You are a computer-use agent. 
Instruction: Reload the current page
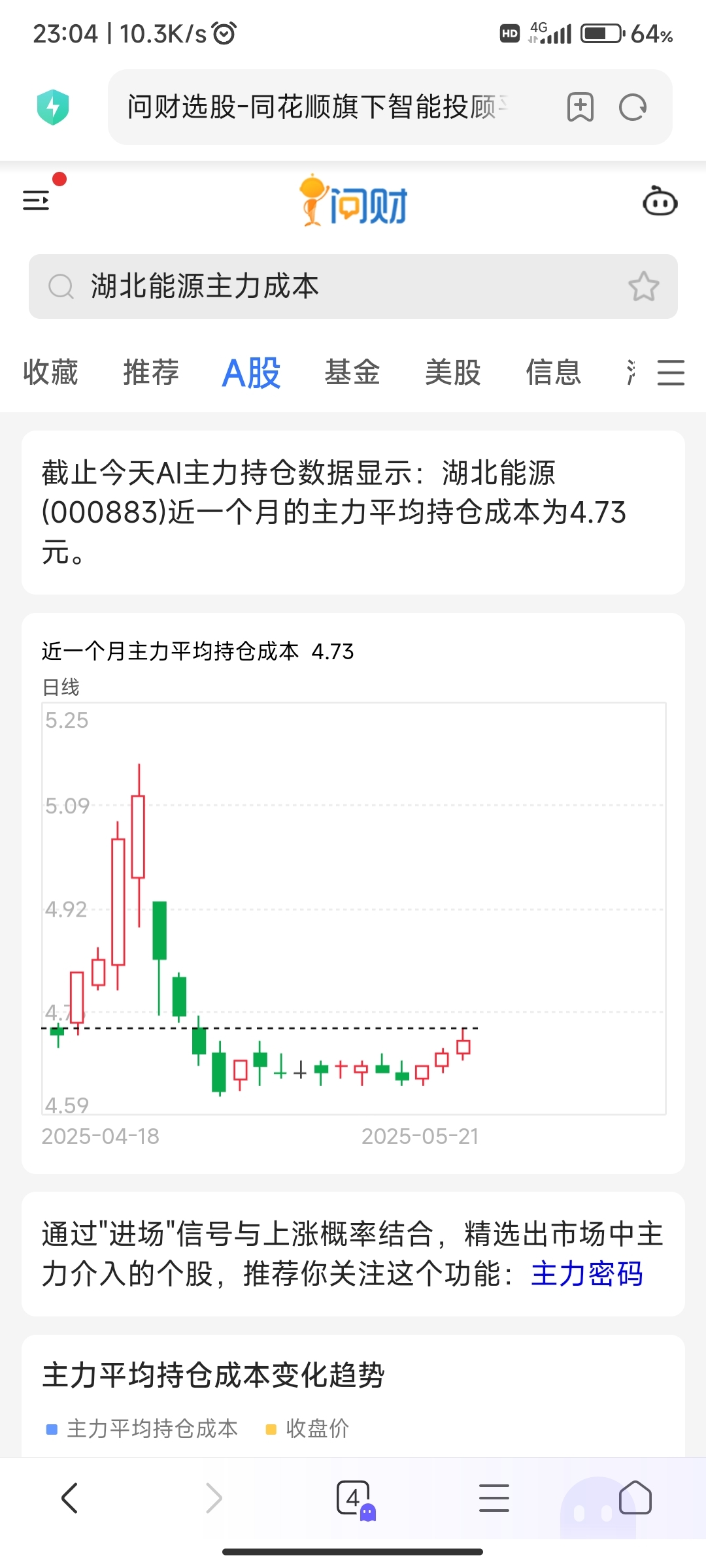633,107
